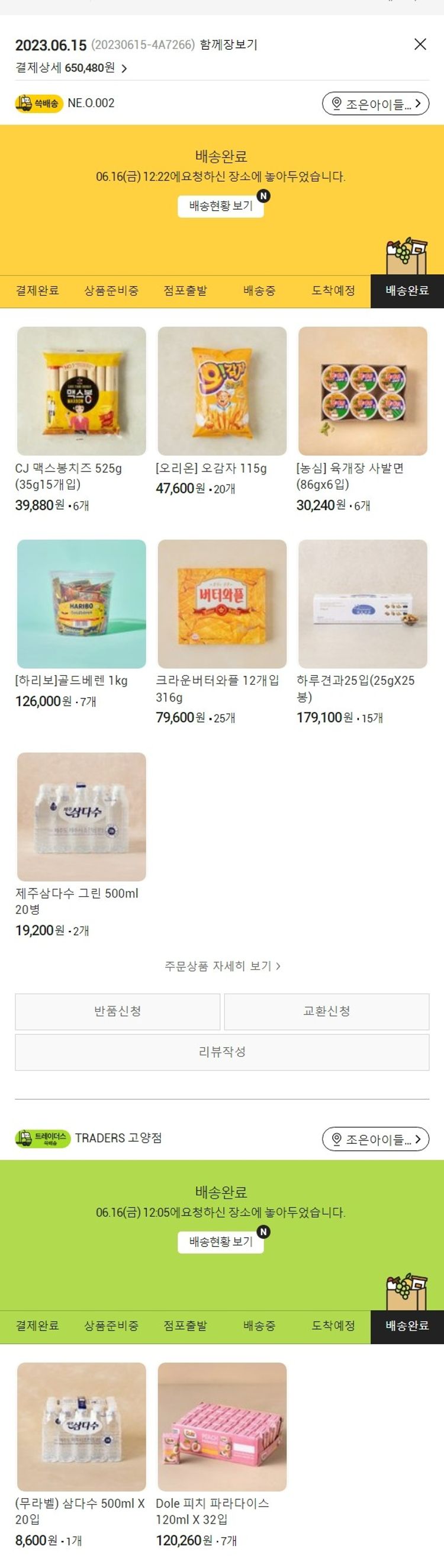Open 결제상세 650,480원 payment details
The width and height of the screenshot is (444, 1568).
71,68
